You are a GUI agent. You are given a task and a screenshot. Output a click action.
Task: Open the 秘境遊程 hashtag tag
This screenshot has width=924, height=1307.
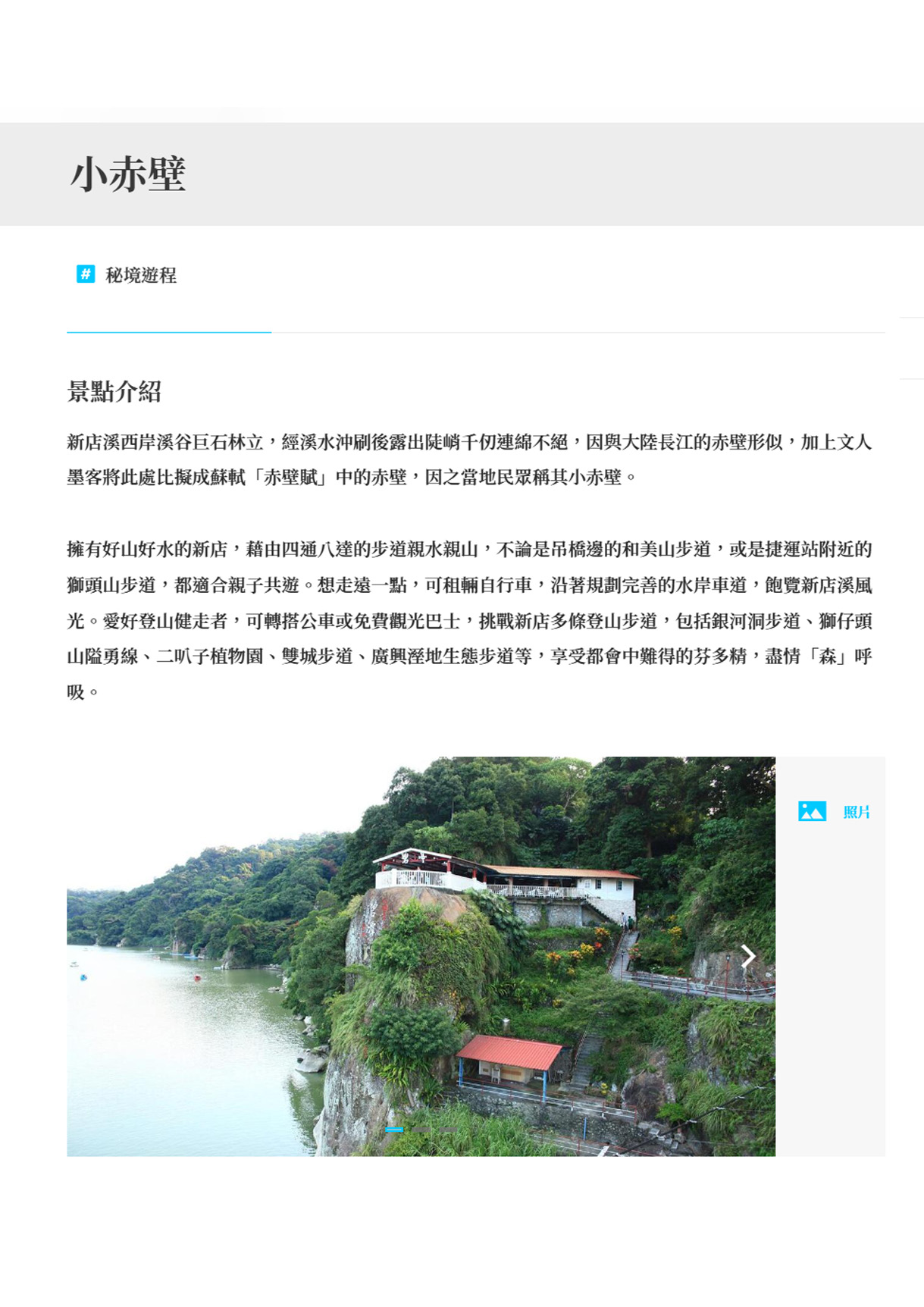pyautogui.click(x=140, y=275)
